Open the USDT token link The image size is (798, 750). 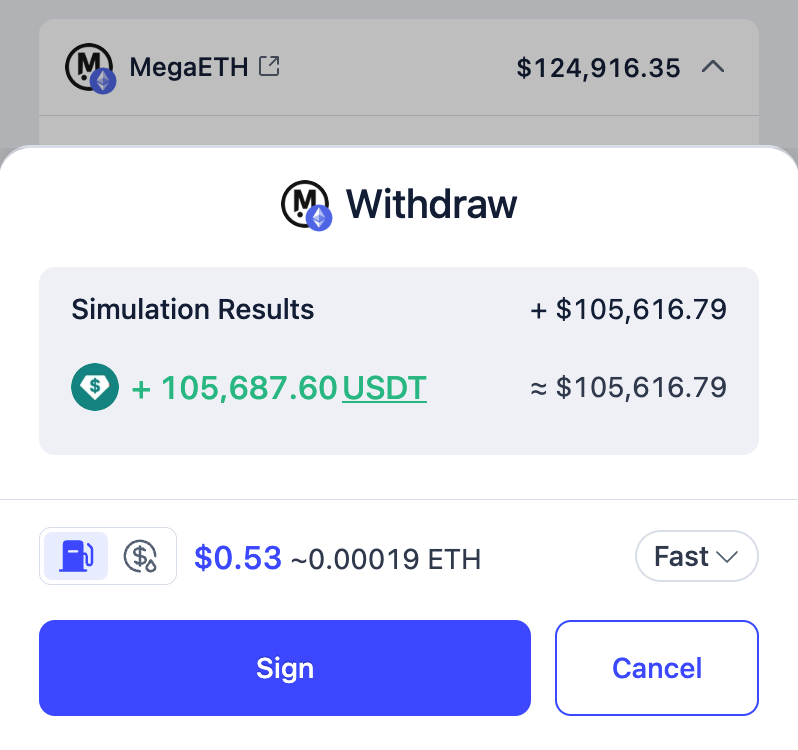tap(384, 387)
